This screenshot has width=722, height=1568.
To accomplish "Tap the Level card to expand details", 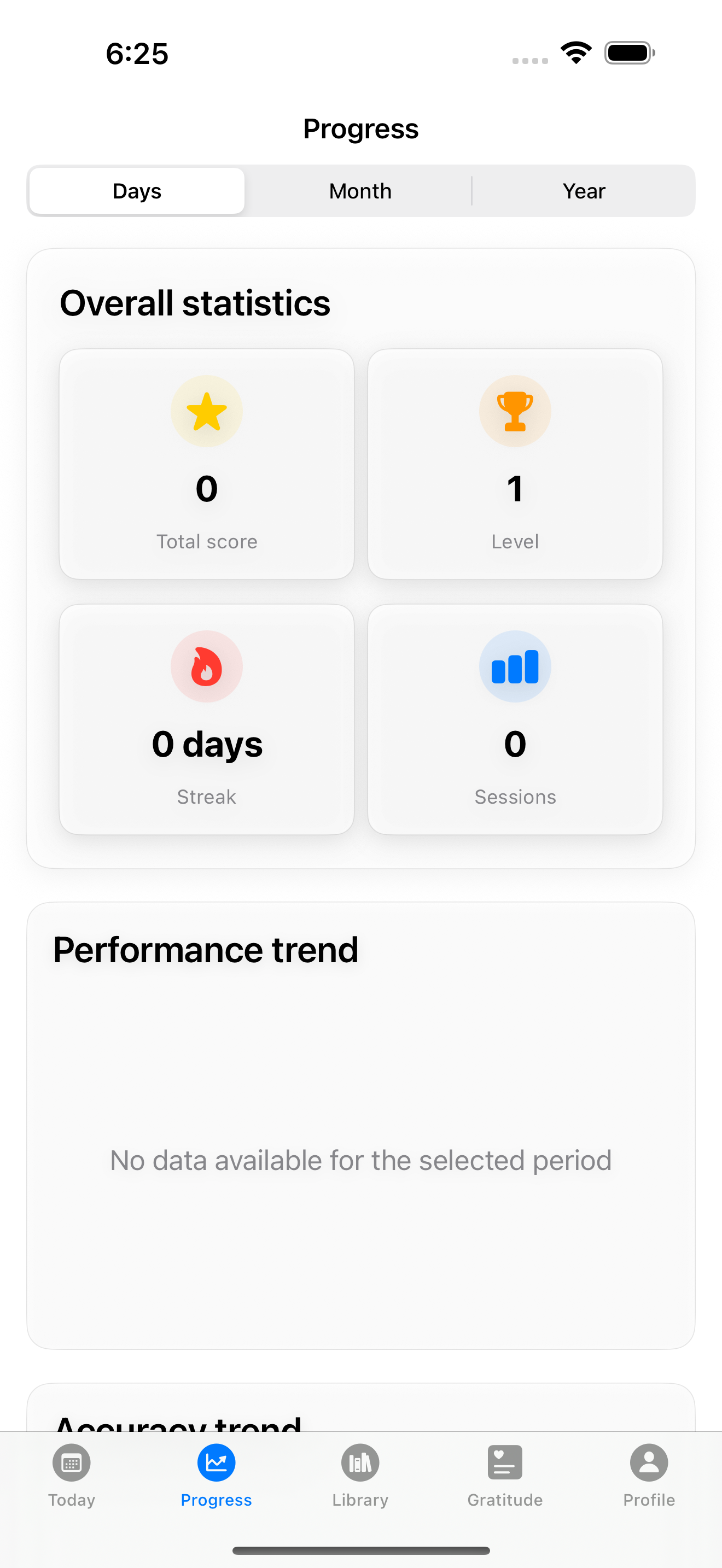I will [515, 463].
